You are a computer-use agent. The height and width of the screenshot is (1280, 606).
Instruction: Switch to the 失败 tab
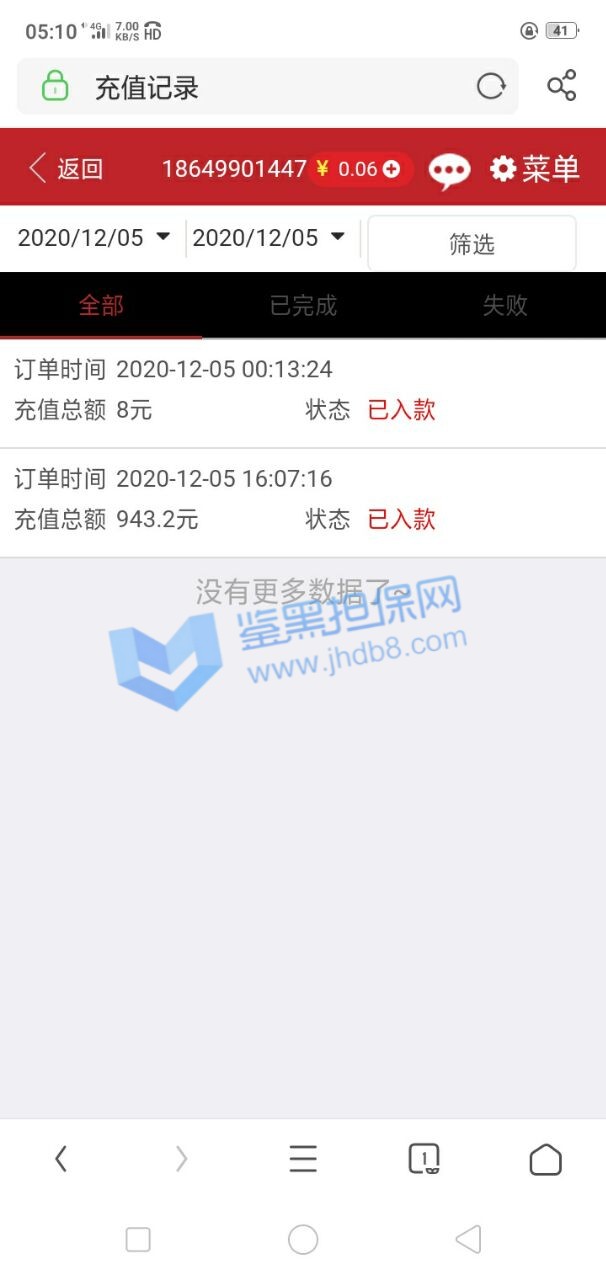coord(505,306)
